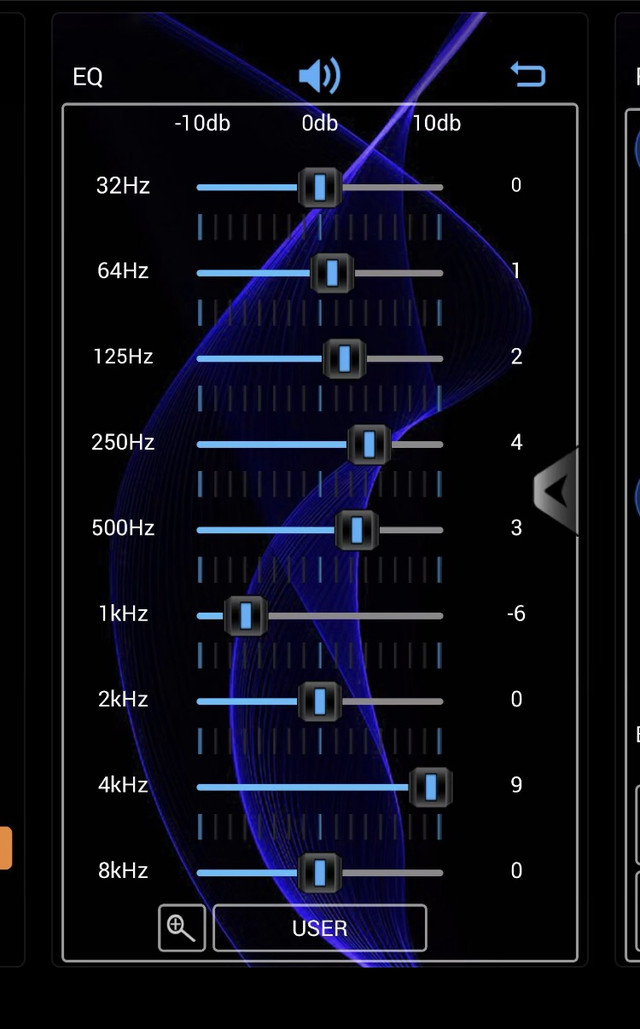Tap the 8kHz slider handle

[x=320, y=873]
